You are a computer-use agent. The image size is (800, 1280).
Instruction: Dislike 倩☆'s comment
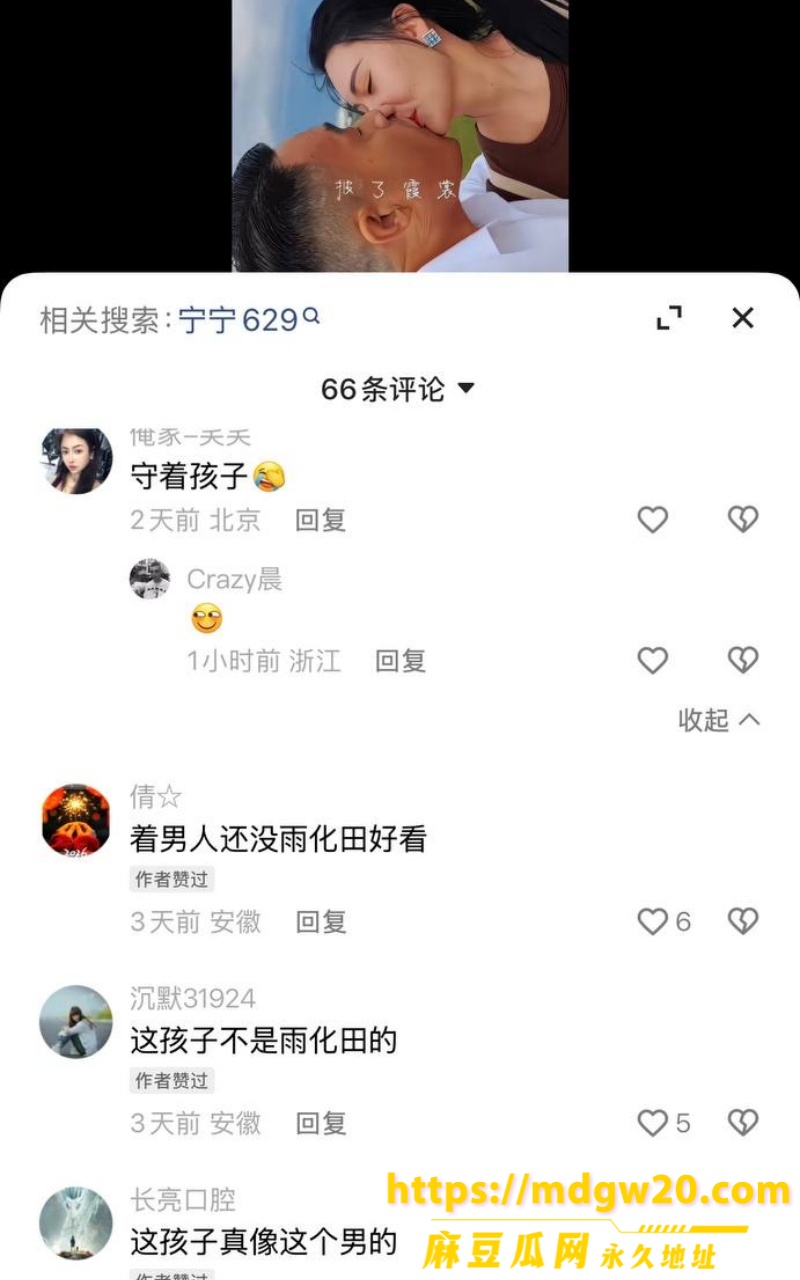tap(742, 921)
